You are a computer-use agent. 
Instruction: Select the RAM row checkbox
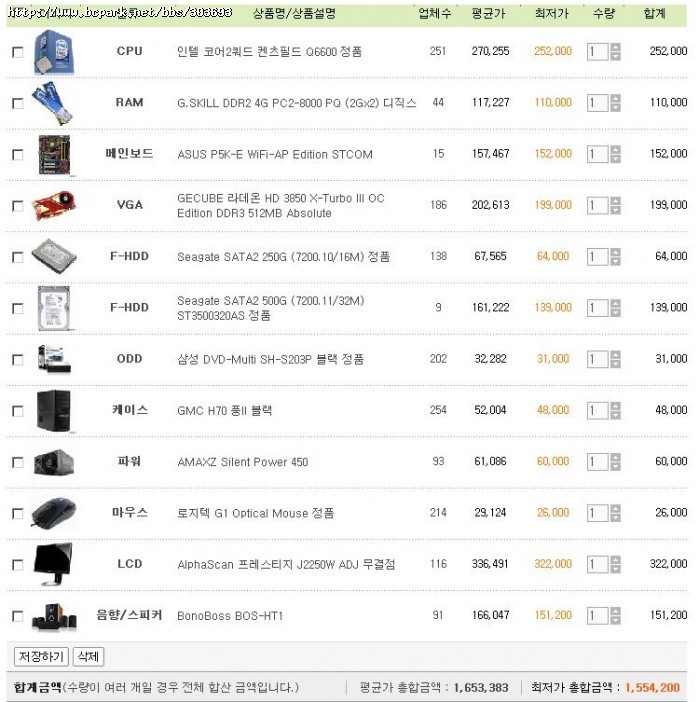tap(17, 103)
